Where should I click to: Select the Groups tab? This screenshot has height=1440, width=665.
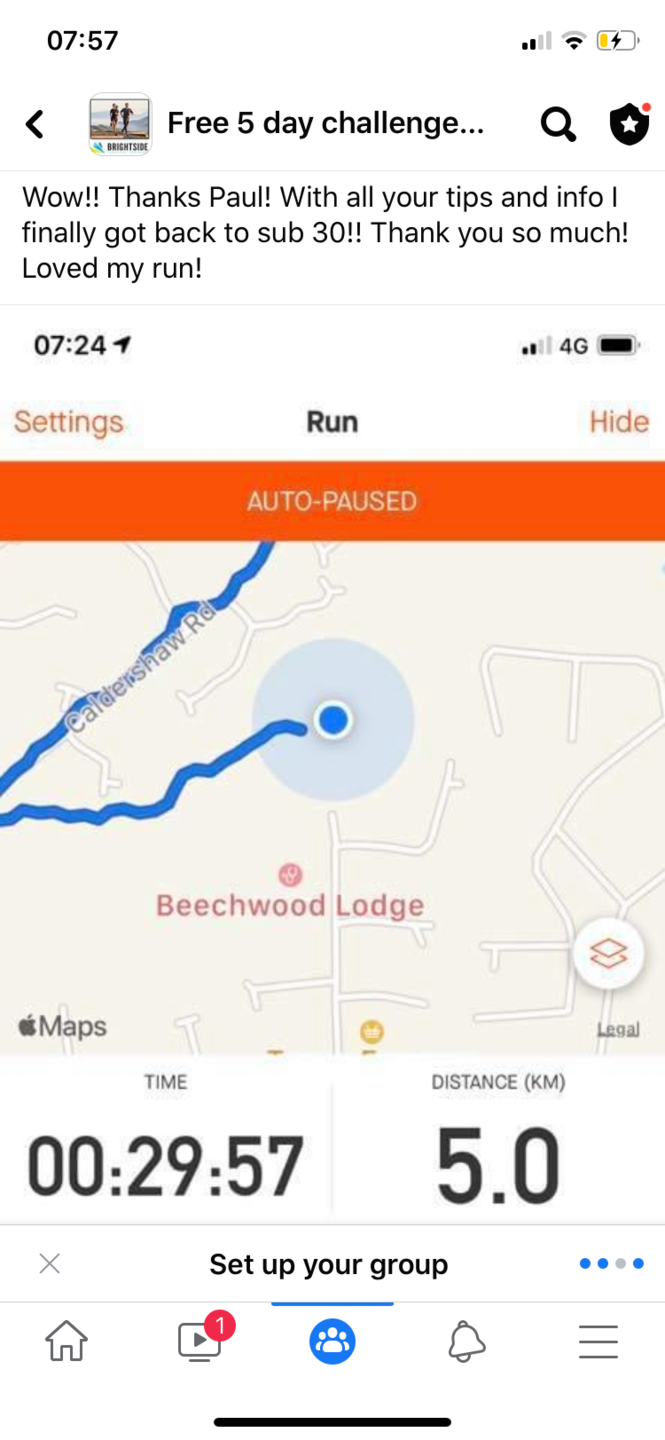pos(332,1342)
